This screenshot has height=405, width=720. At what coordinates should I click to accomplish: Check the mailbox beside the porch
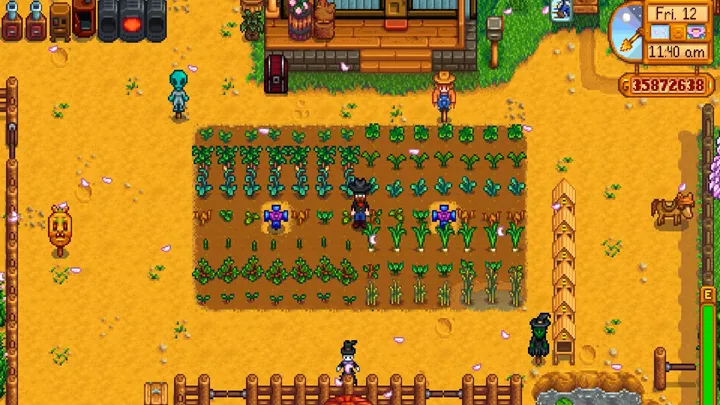coord(494,32)
